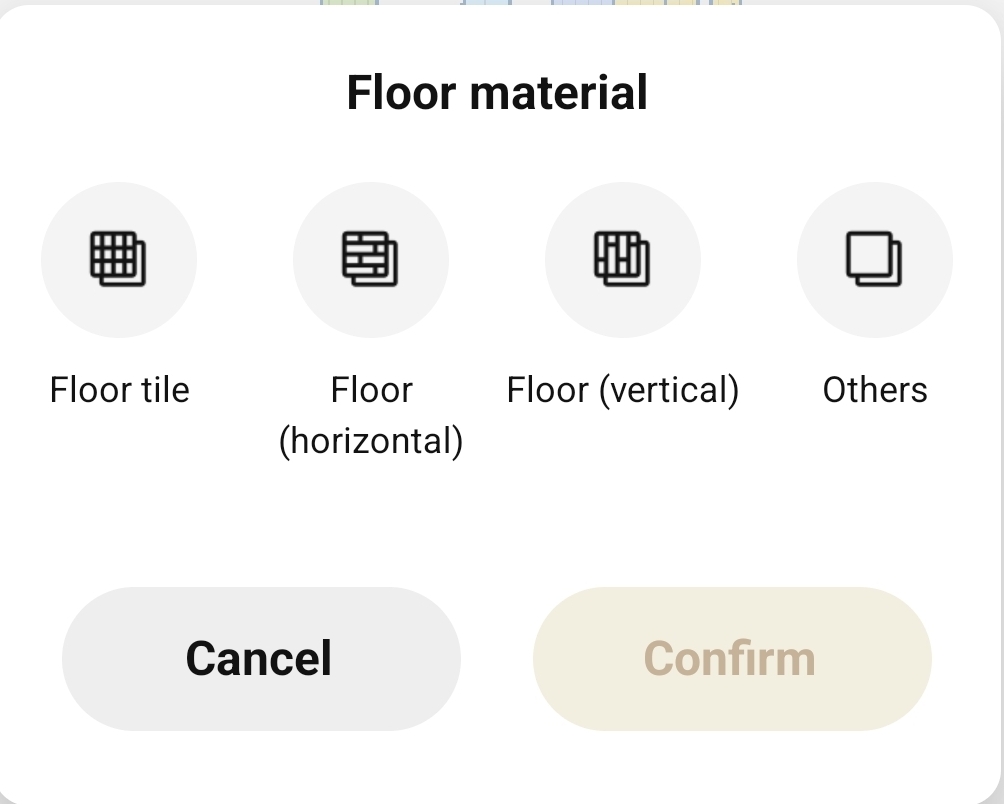
Task: Choose Floor (horizontal) option
Action: (x=371, y=260)
